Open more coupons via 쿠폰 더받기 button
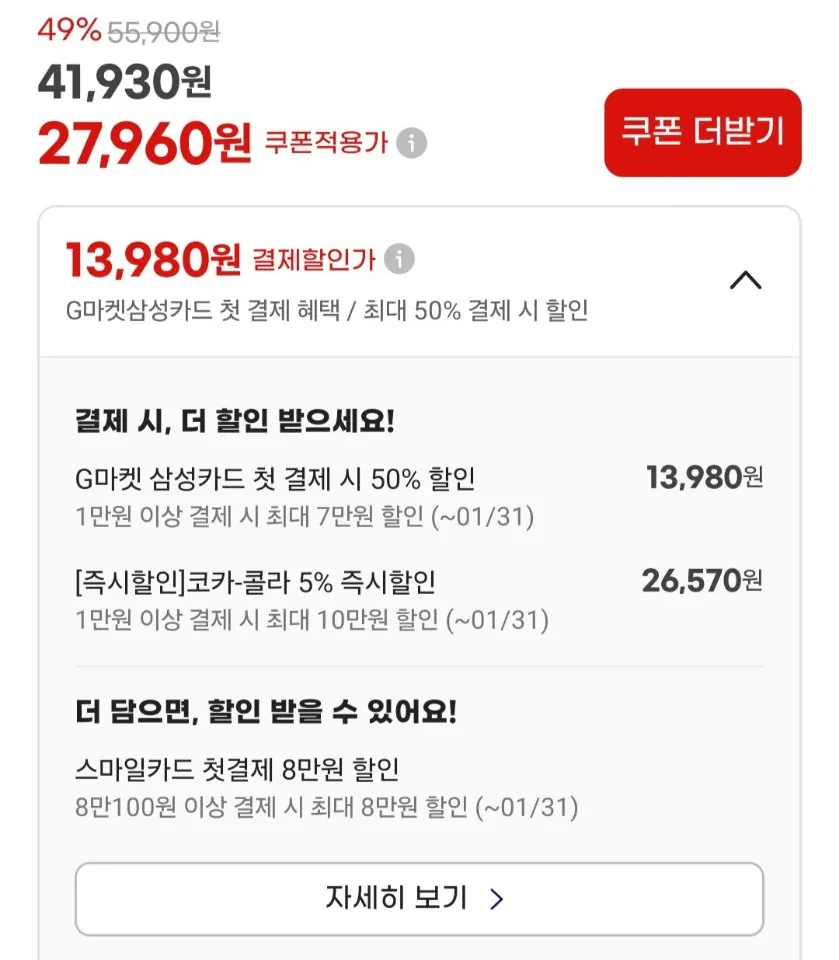 pyautogui.click(x=701, y=133)
